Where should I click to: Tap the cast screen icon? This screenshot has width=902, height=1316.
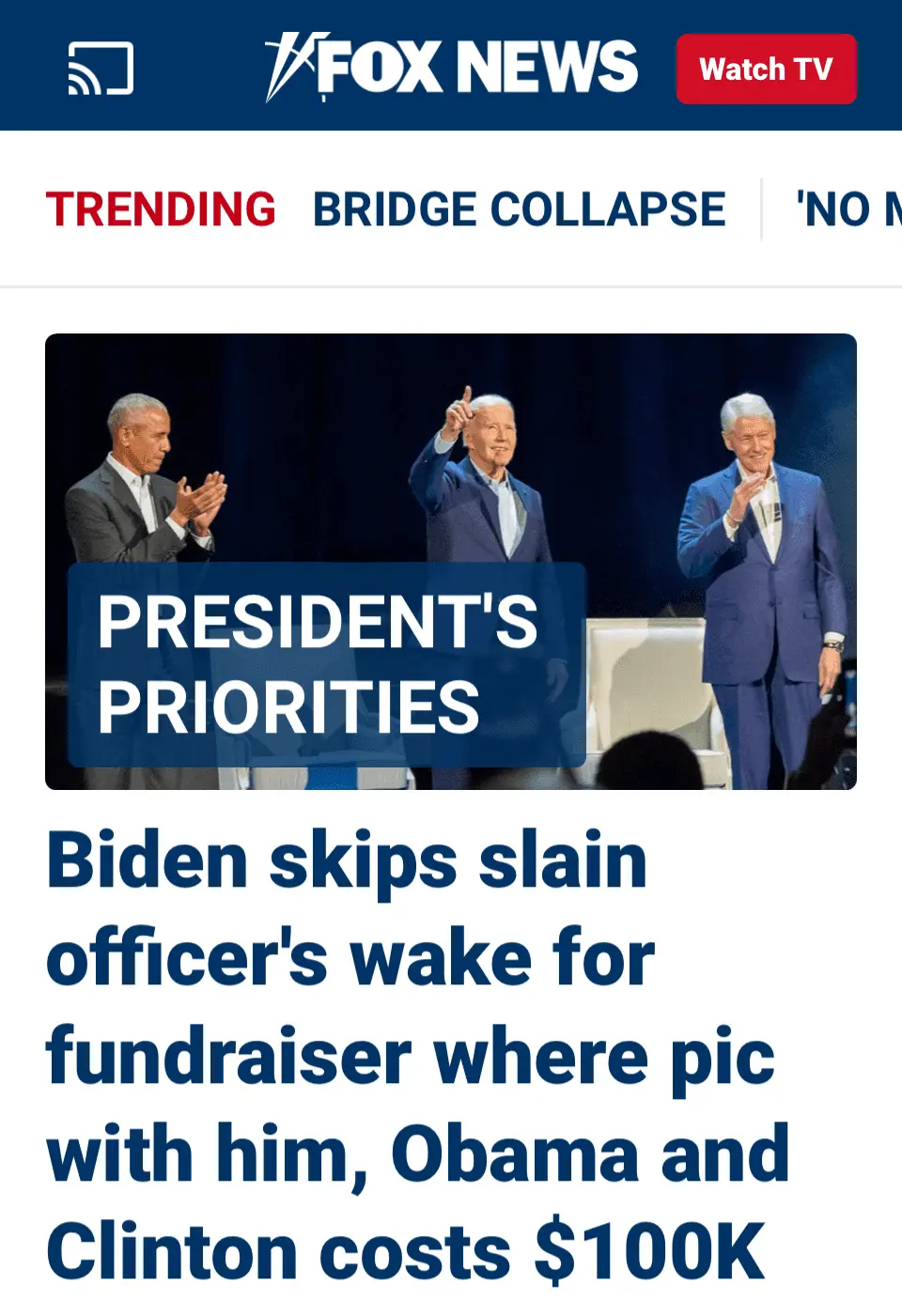(101, 69)
